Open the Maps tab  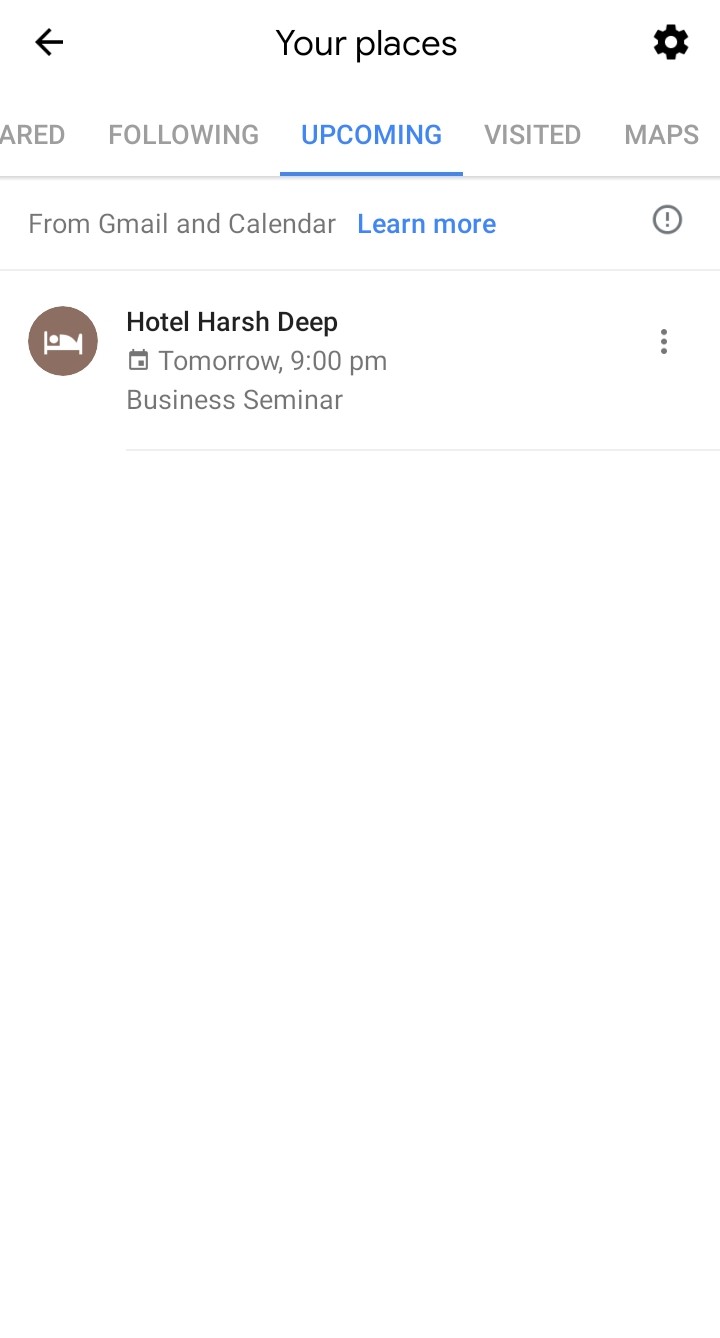pyautogui.click(x=661, y=135)
